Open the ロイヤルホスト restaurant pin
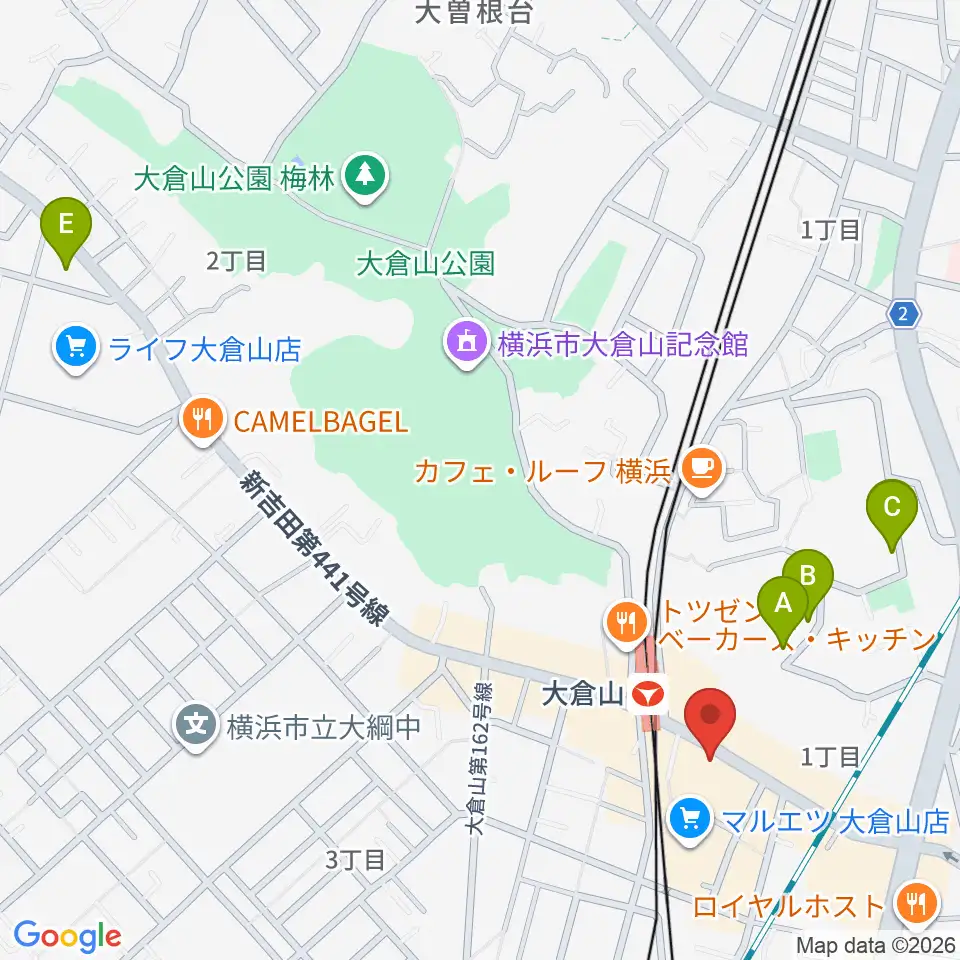The image size is (960, 960). tap(917, 904)
